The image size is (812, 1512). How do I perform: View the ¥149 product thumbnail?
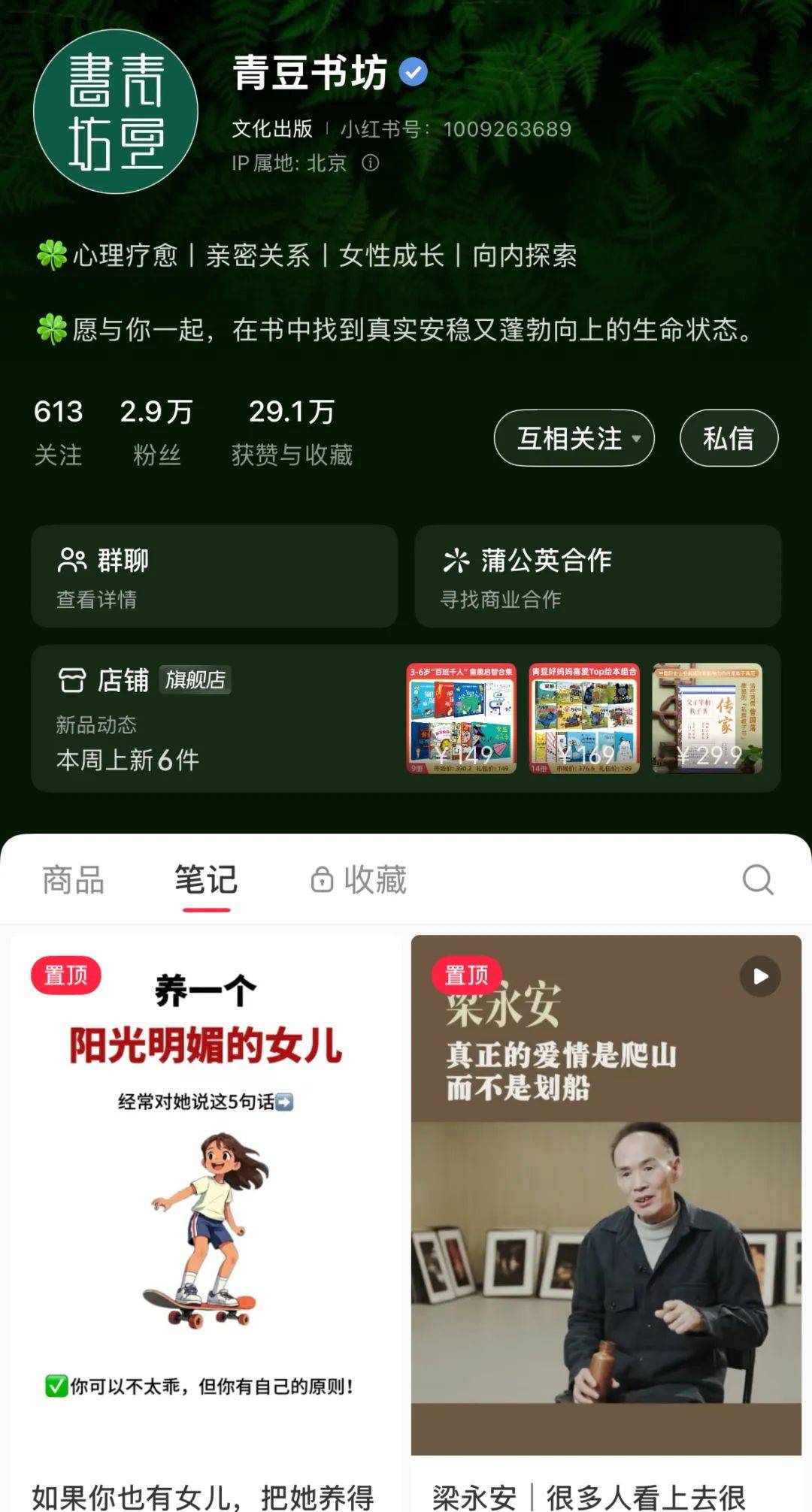click(462, 718)
